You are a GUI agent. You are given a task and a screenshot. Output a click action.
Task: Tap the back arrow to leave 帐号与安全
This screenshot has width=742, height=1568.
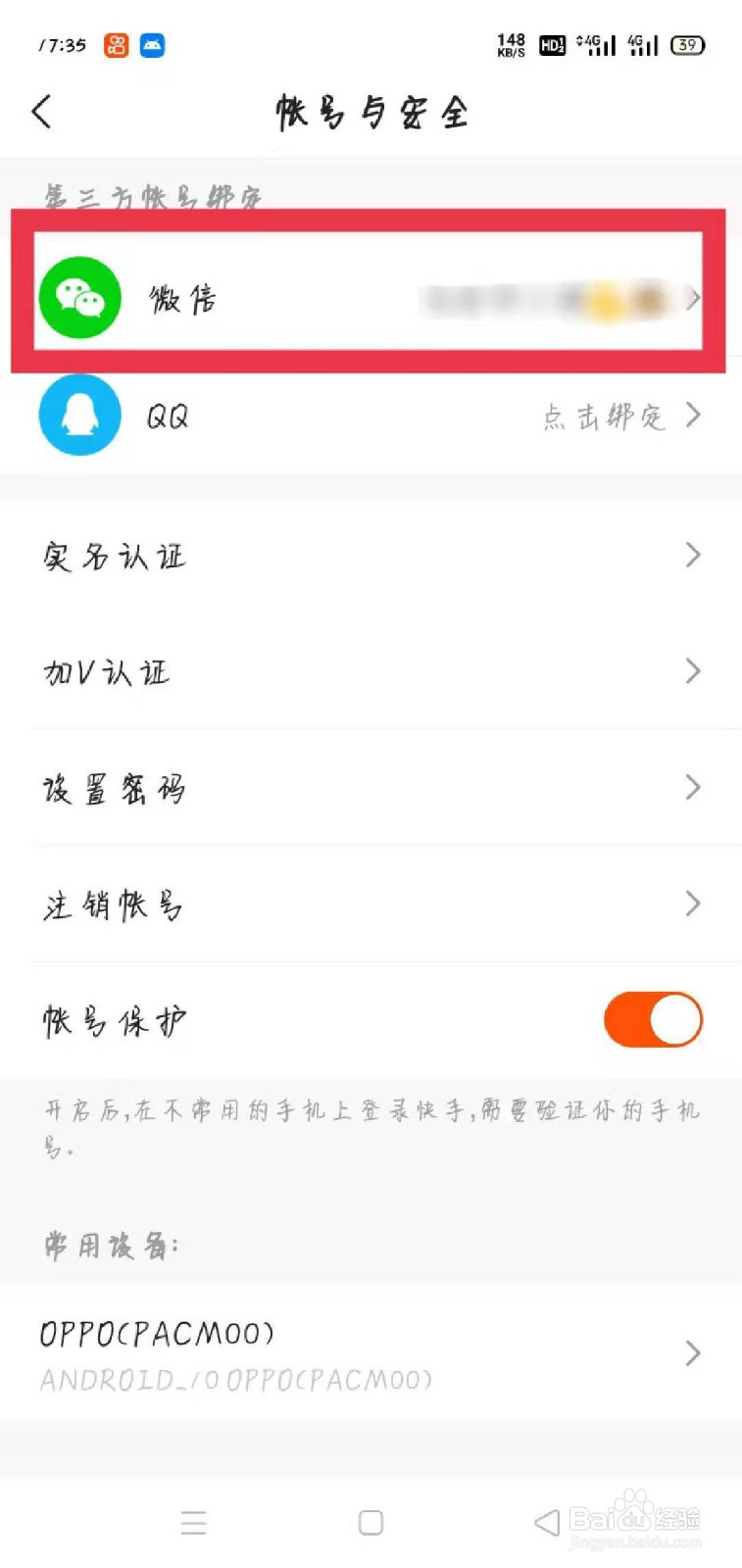click(42, 112)
